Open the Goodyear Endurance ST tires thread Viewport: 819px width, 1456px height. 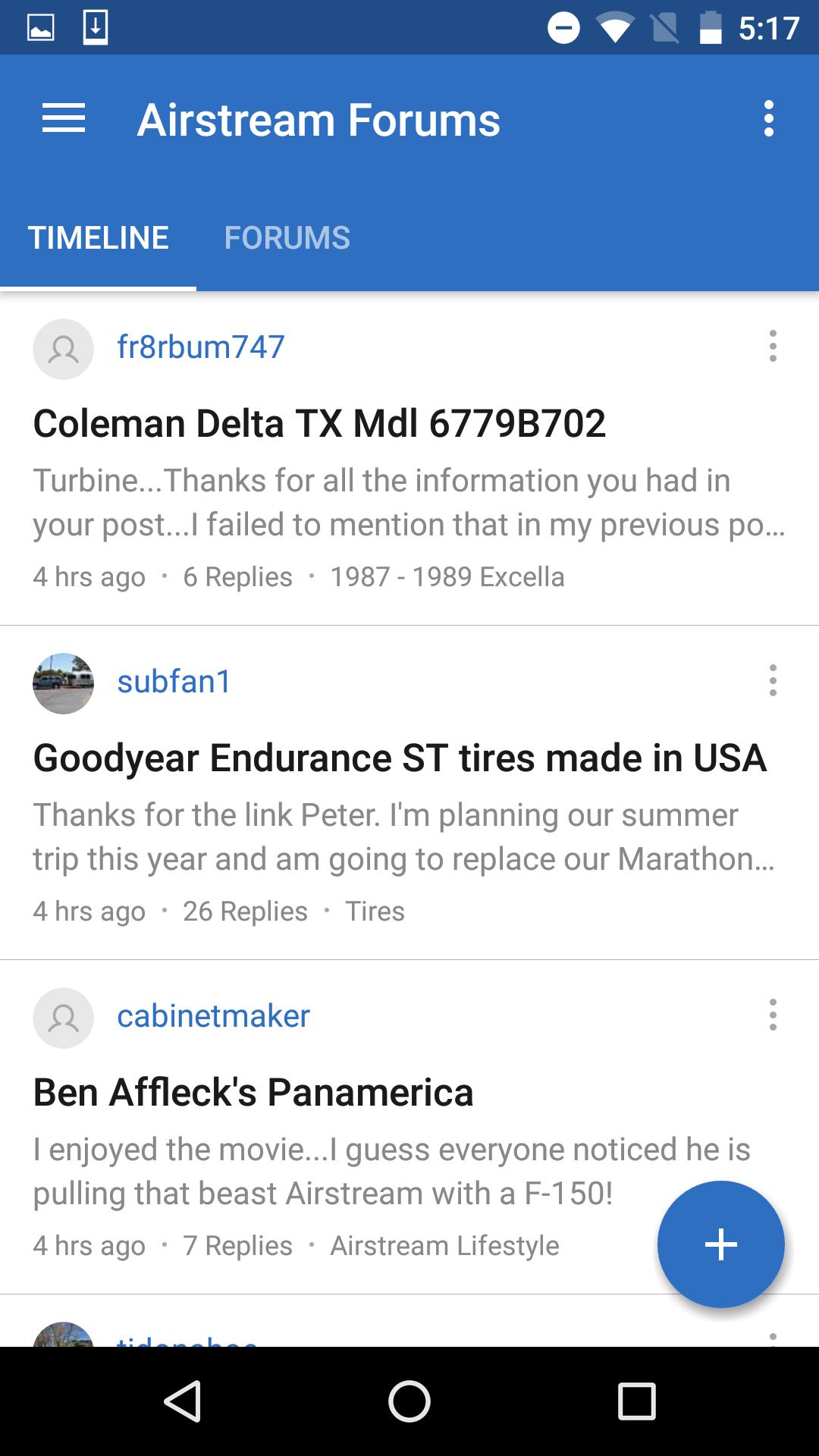pyautogui.click(x=400, y=756)
